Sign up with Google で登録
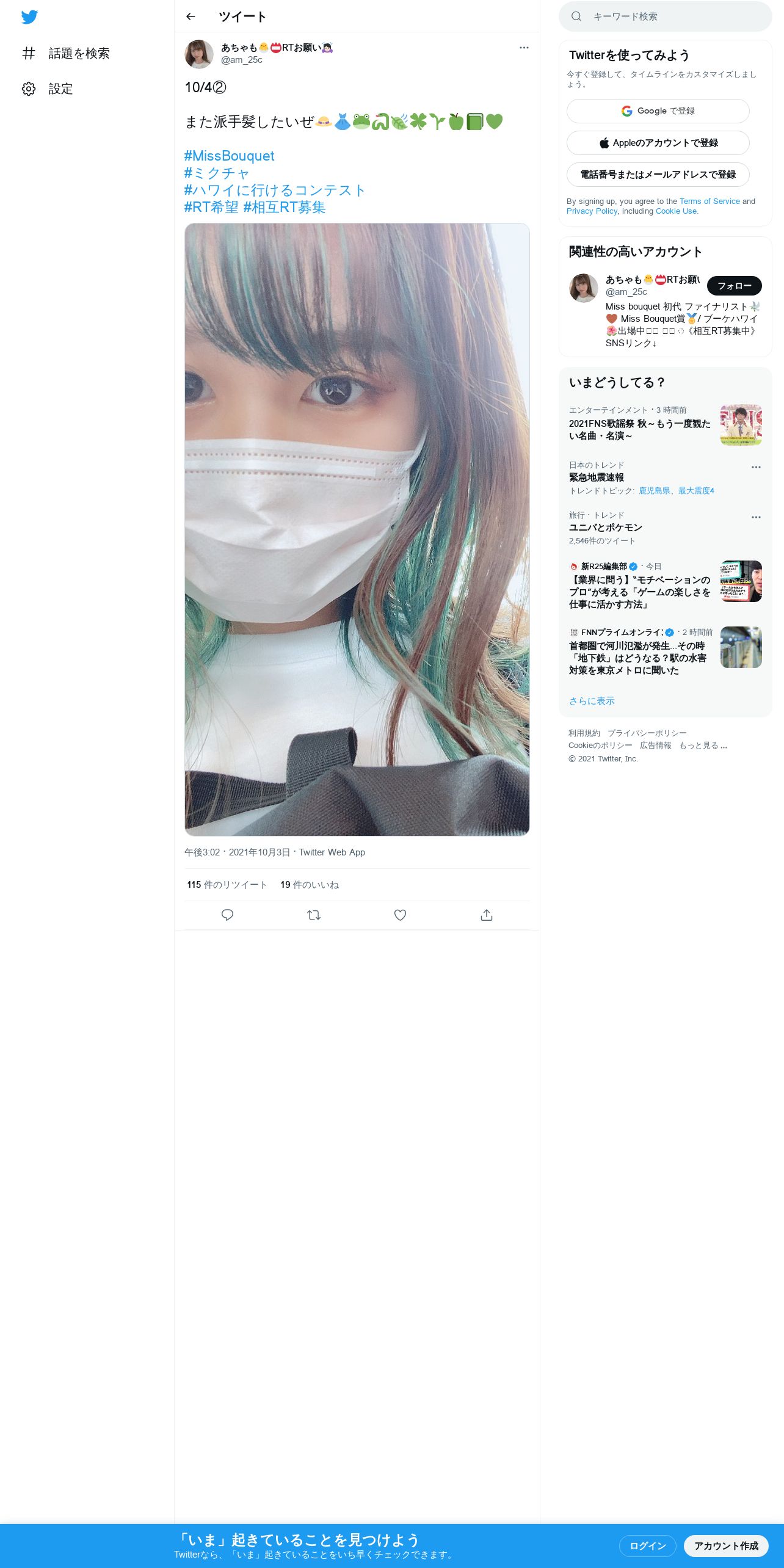The image size is (784, 1568). [658, 111]
